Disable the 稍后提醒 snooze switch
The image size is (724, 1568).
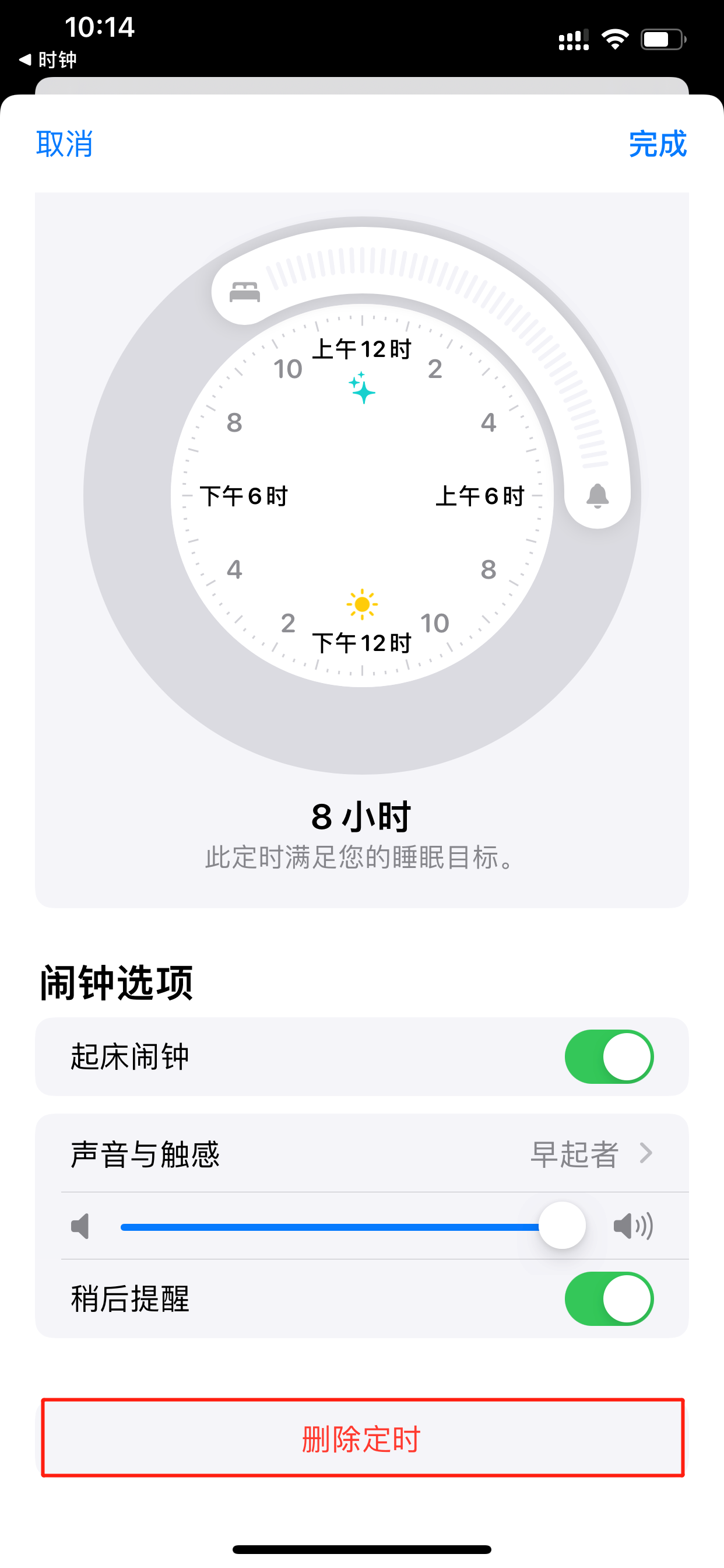pos(609,1299)
